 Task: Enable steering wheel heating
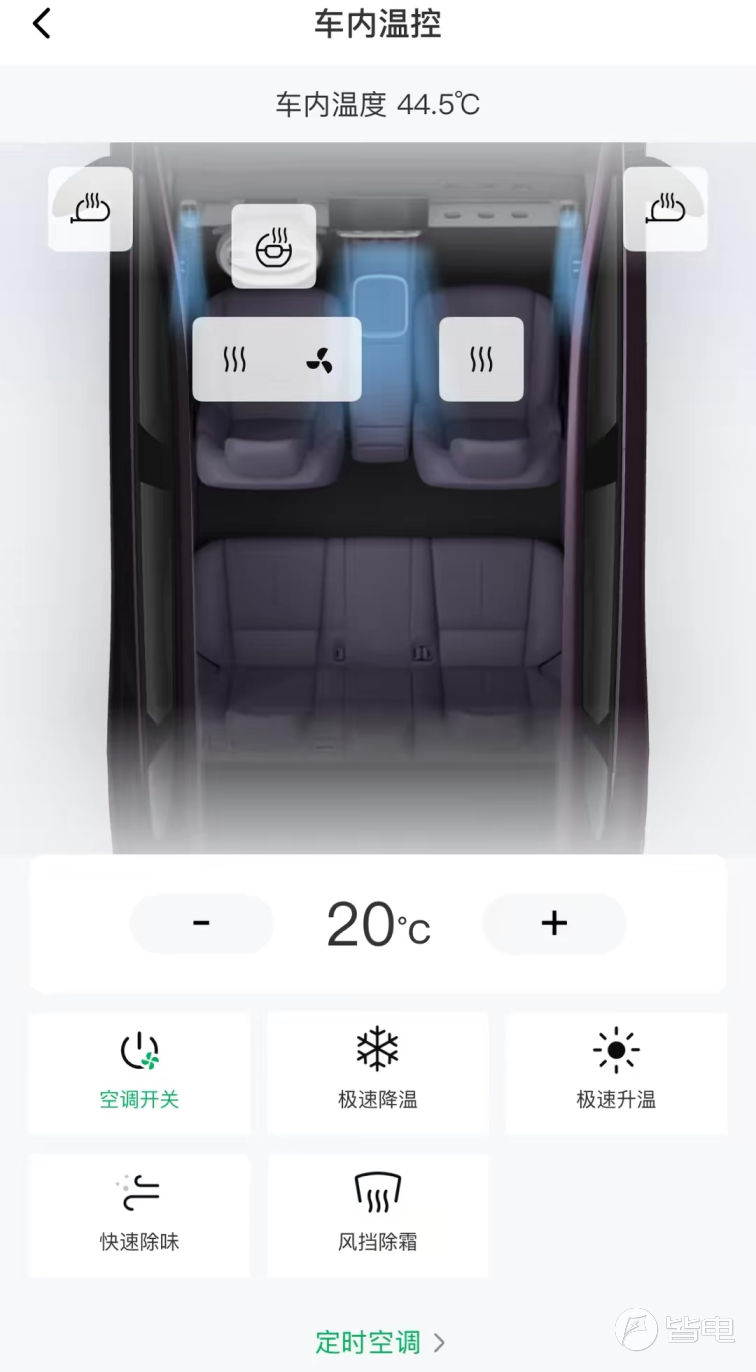coord(273,246)
